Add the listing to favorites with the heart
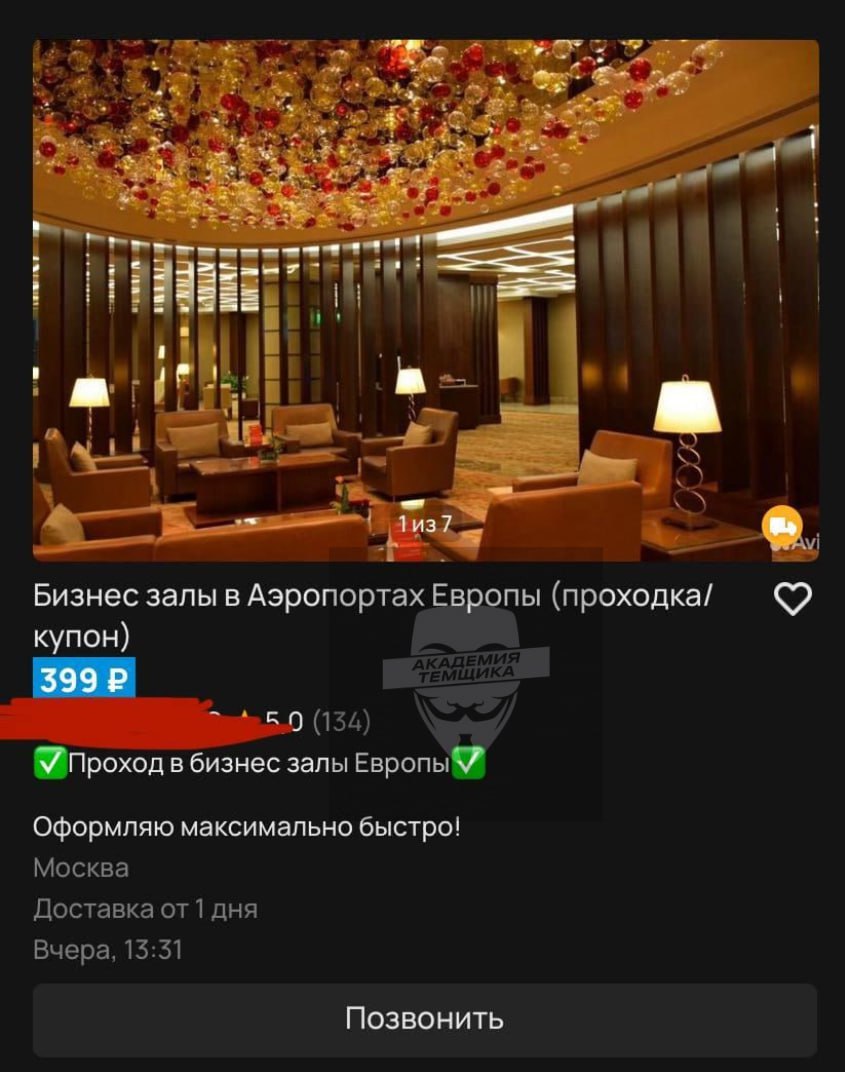 [x=793, y=599]
